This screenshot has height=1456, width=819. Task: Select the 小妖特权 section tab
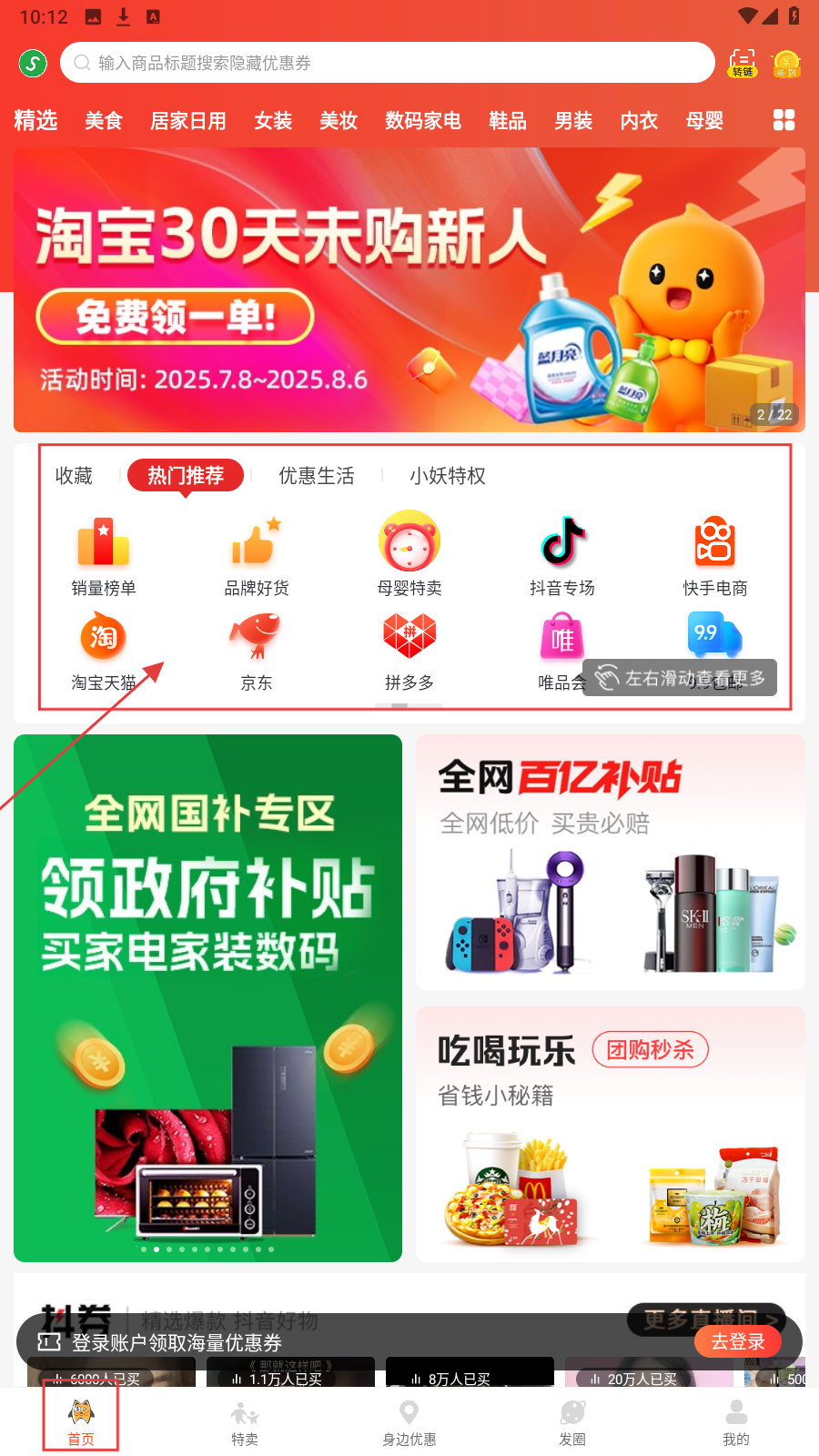(x=447, y=476)
